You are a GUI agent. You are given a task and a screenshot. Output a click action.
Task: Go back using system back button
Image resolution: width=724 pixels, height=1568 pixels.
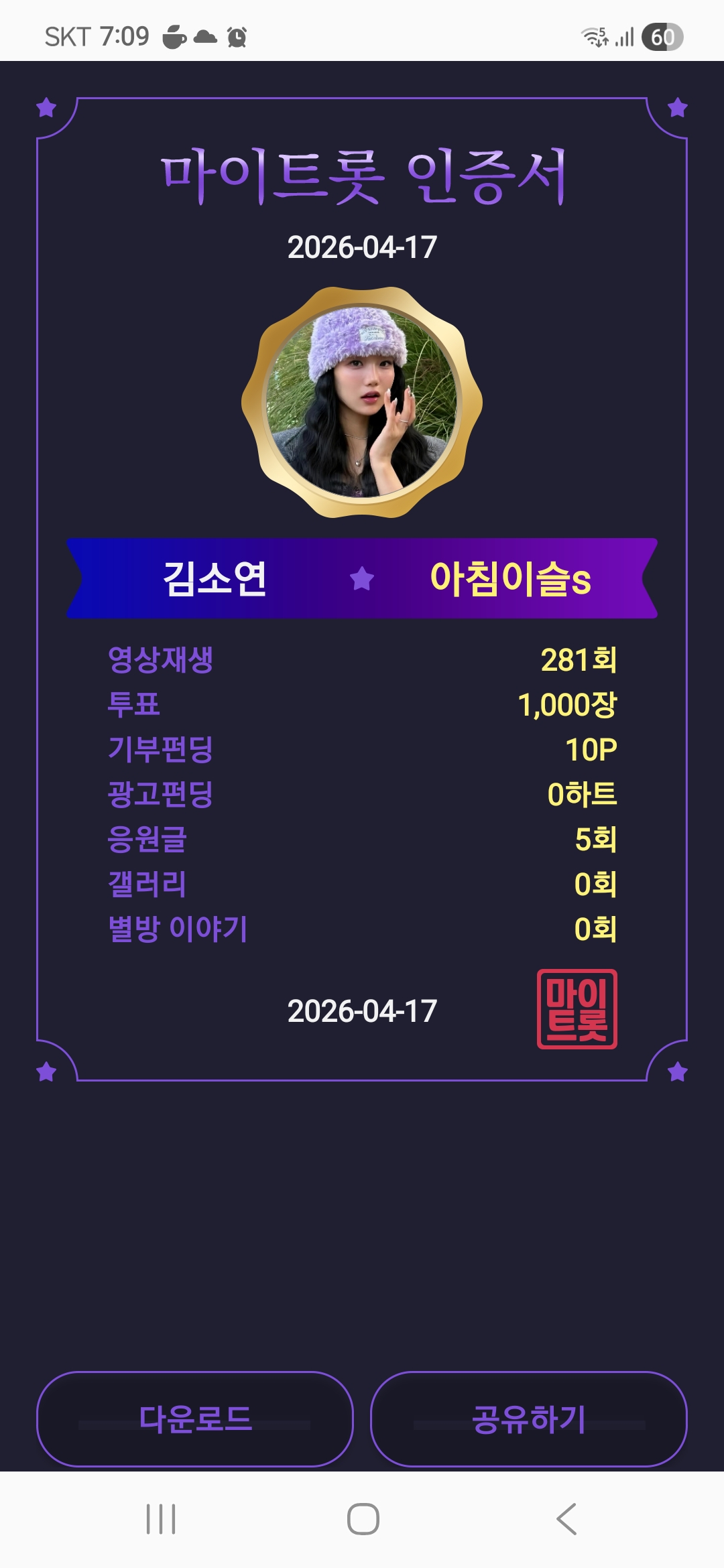pyautogui.click(x=566, y=1518)
